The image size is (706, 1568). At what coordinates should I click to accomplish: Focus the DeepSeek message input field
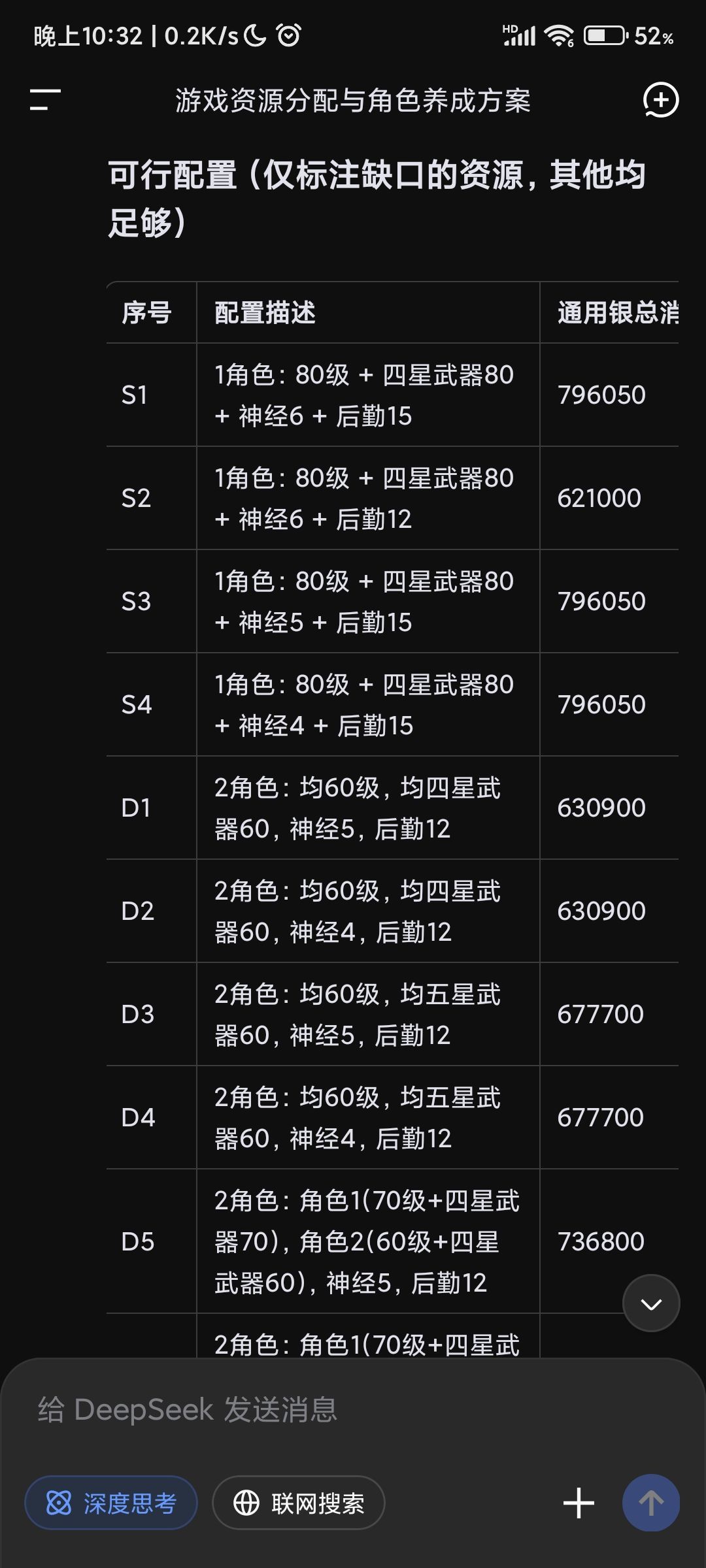353,1409
